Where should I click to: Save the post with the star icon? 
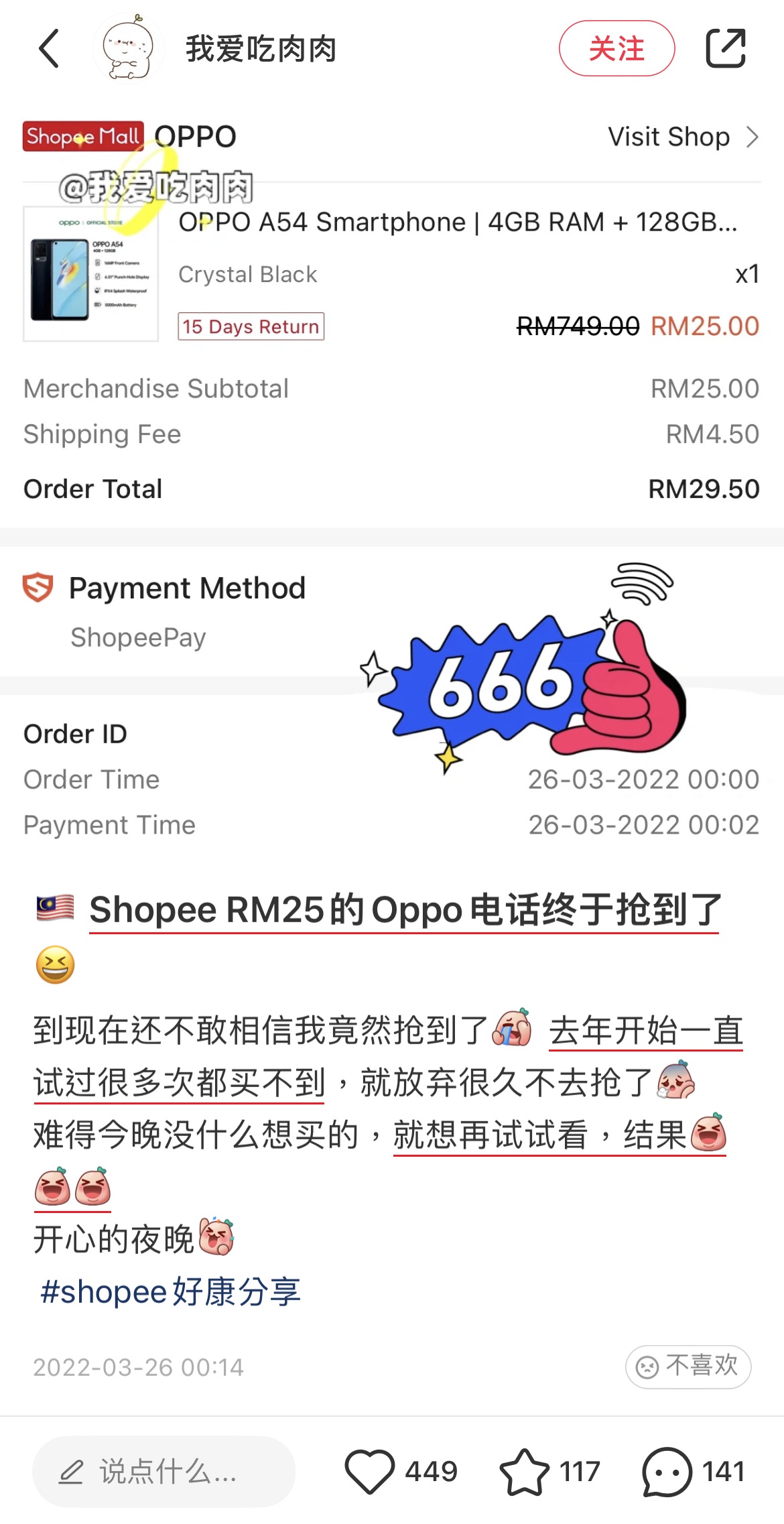523,1472
